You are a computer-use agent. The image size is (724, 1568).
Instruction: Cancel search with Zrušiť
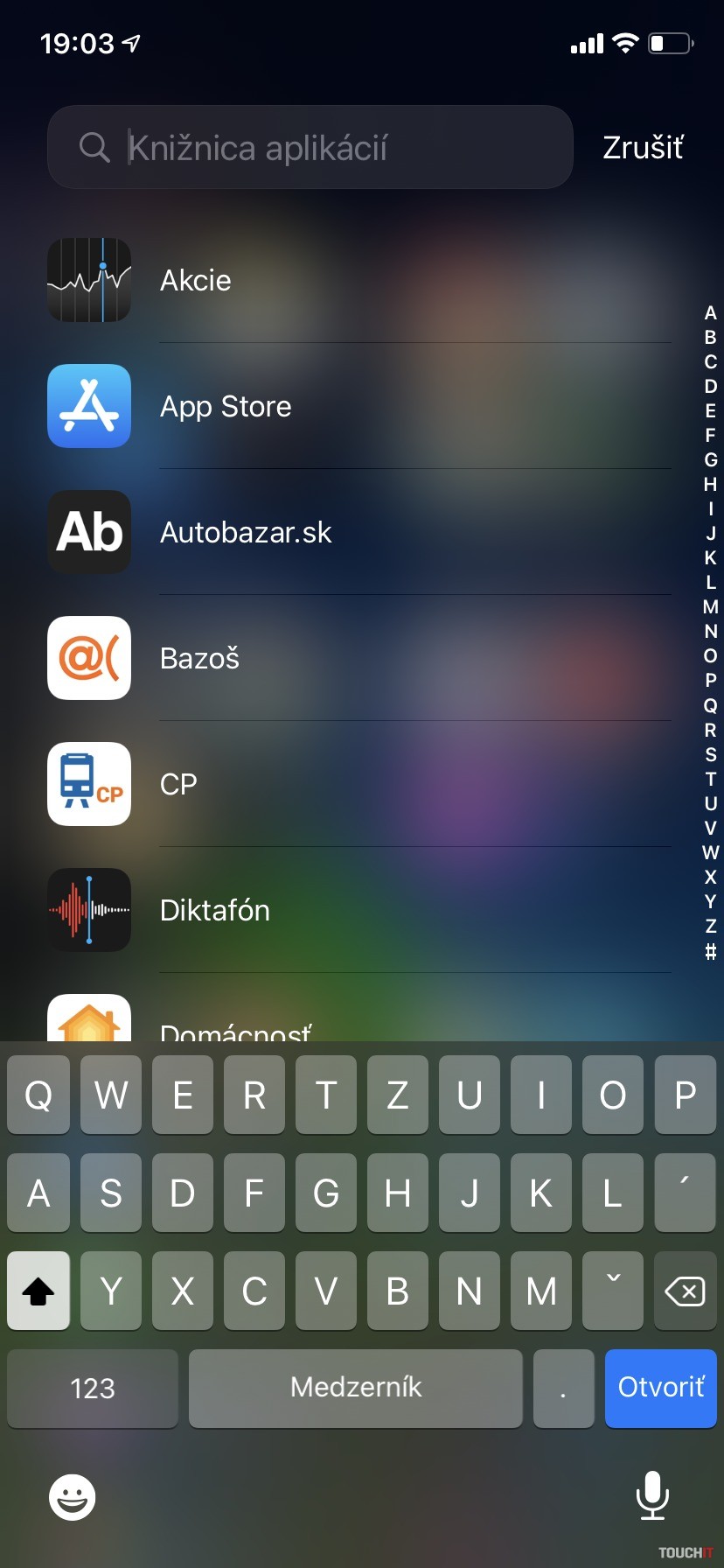tap(643, 147)
